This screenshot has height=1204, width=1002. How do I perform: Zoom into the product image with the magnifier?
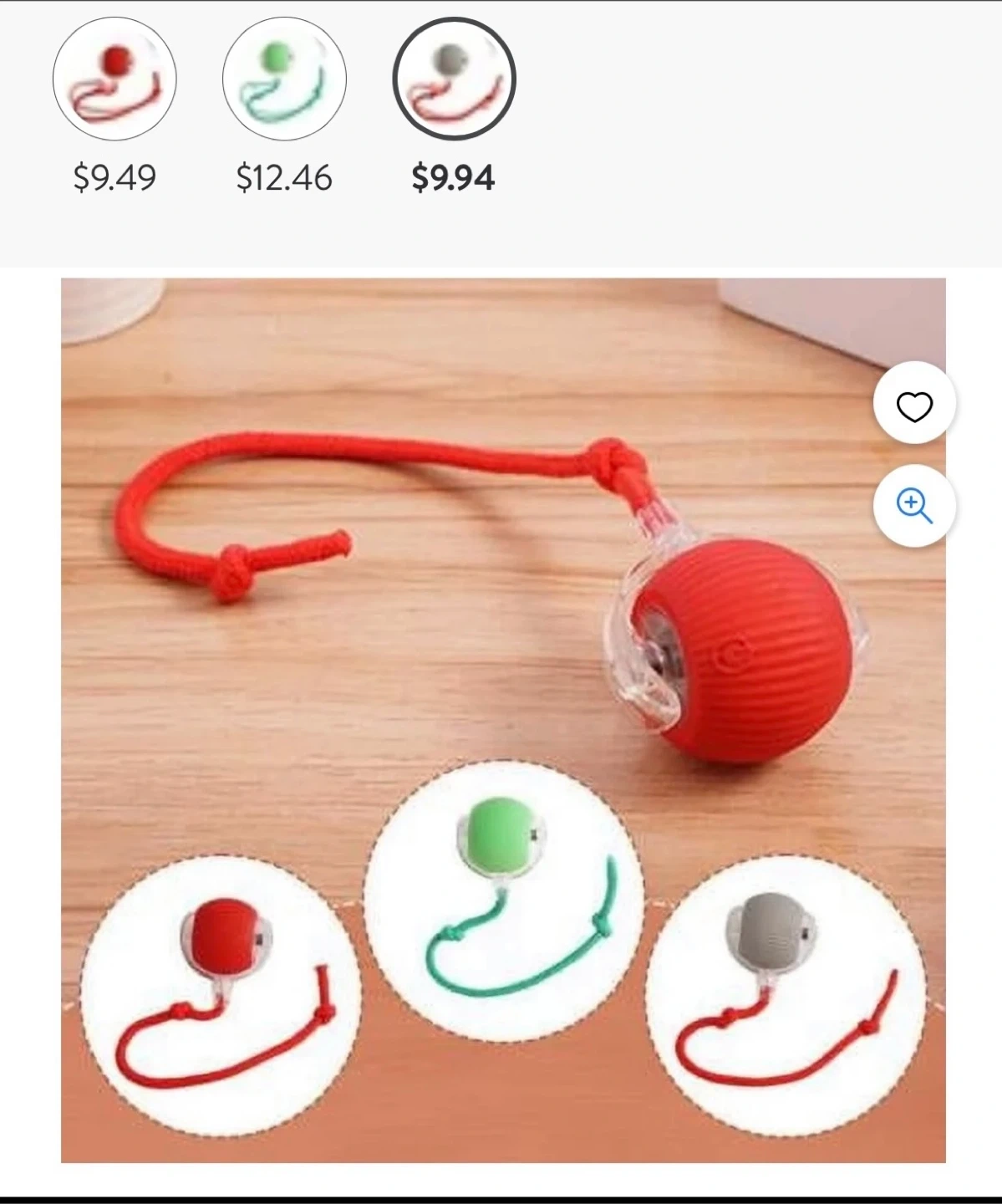point(914,506)
